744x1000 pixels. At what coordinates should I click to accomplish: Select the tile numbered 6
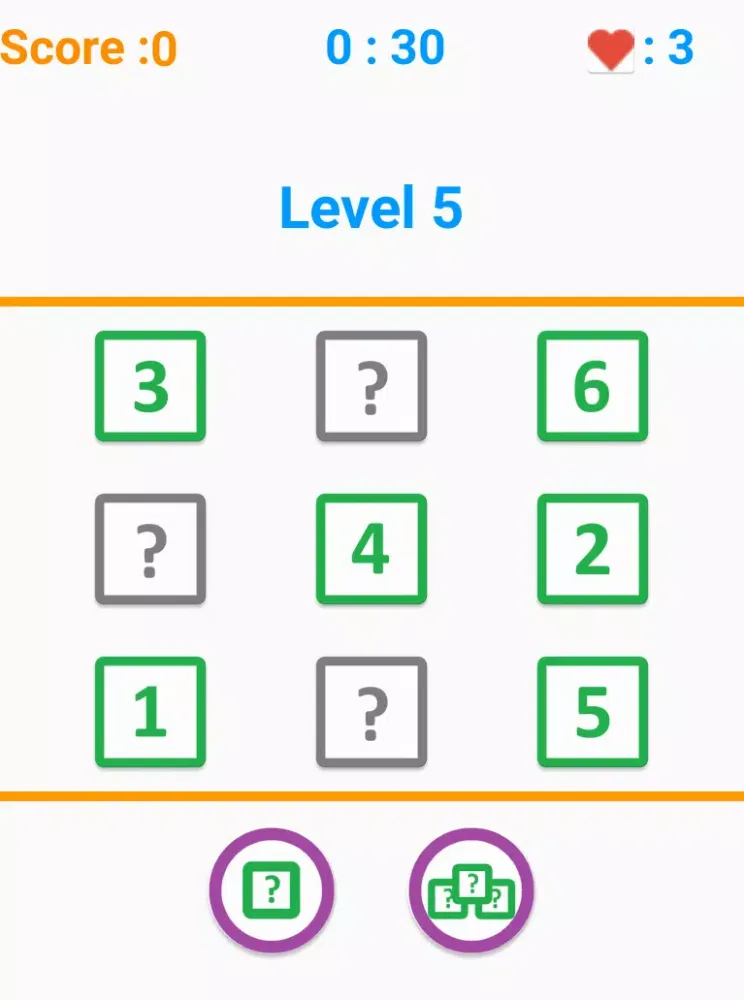point(592,386)
